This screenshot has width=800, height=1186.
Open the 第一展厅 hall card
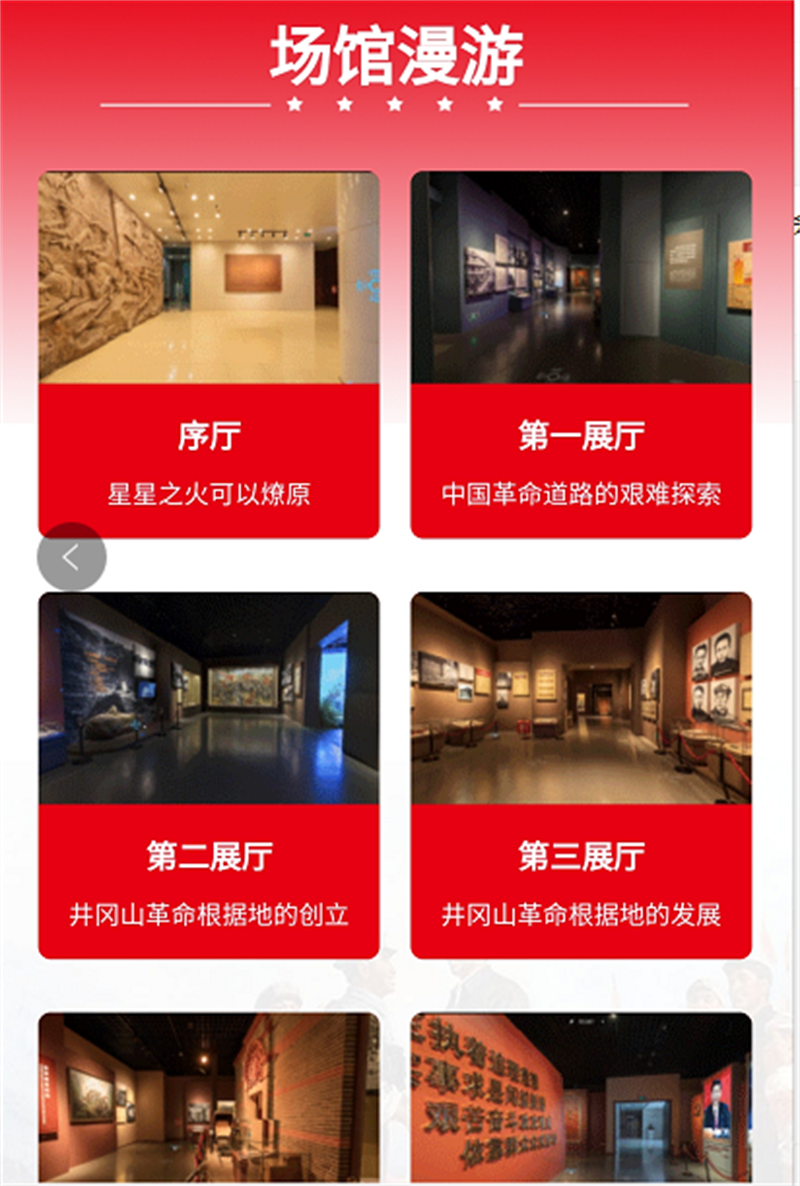(580, 355)
